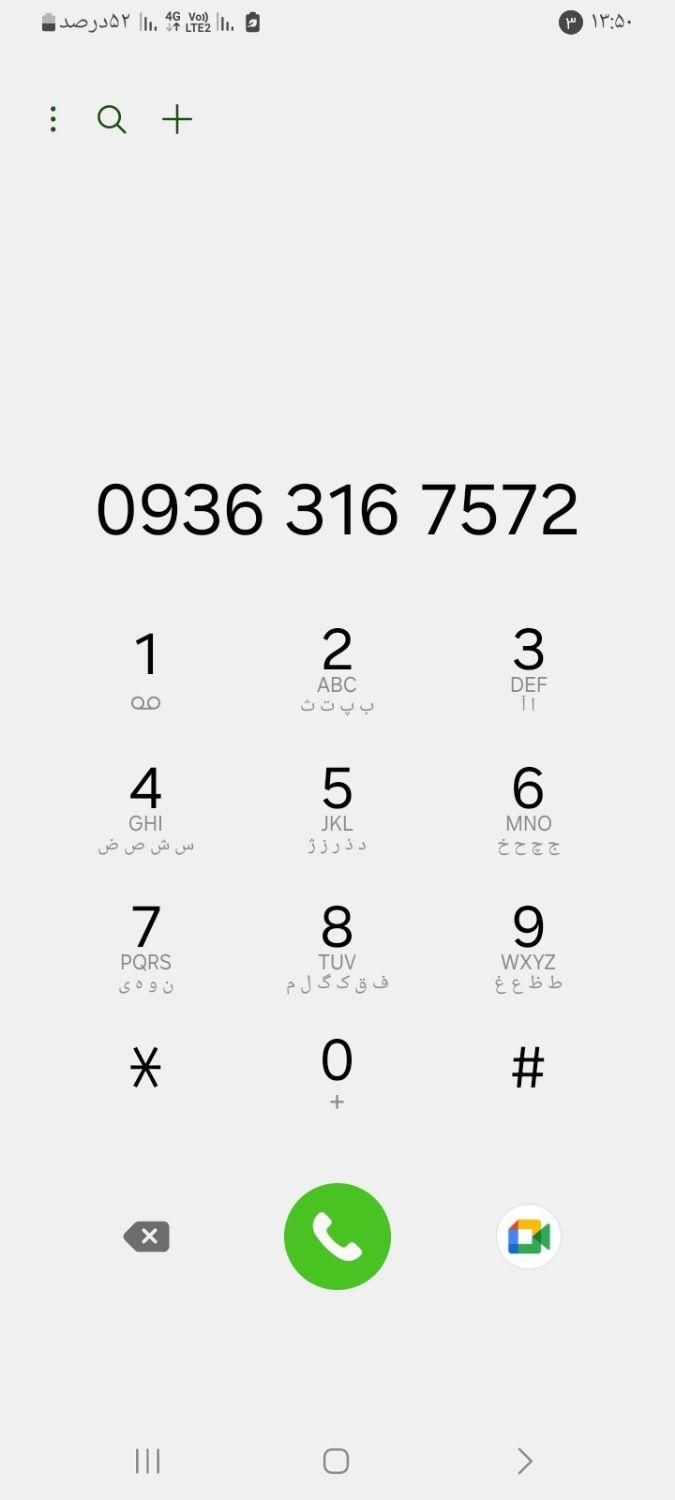The image size is (675, 1500).
Task: Call 0936 316 7572 with green button
Action: click(x=337, y=1237)
